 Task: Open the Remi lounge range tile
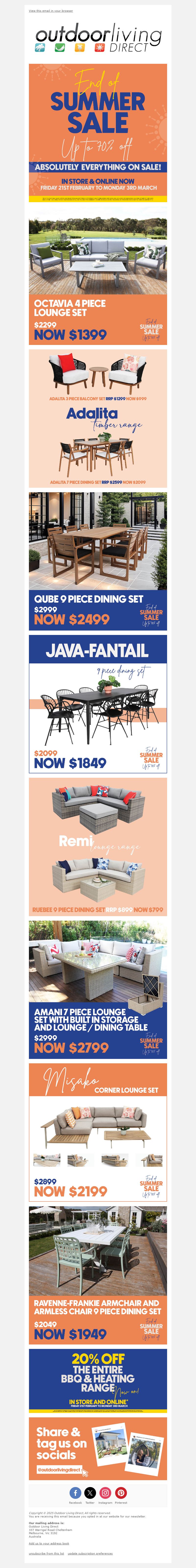pos(98,846)
